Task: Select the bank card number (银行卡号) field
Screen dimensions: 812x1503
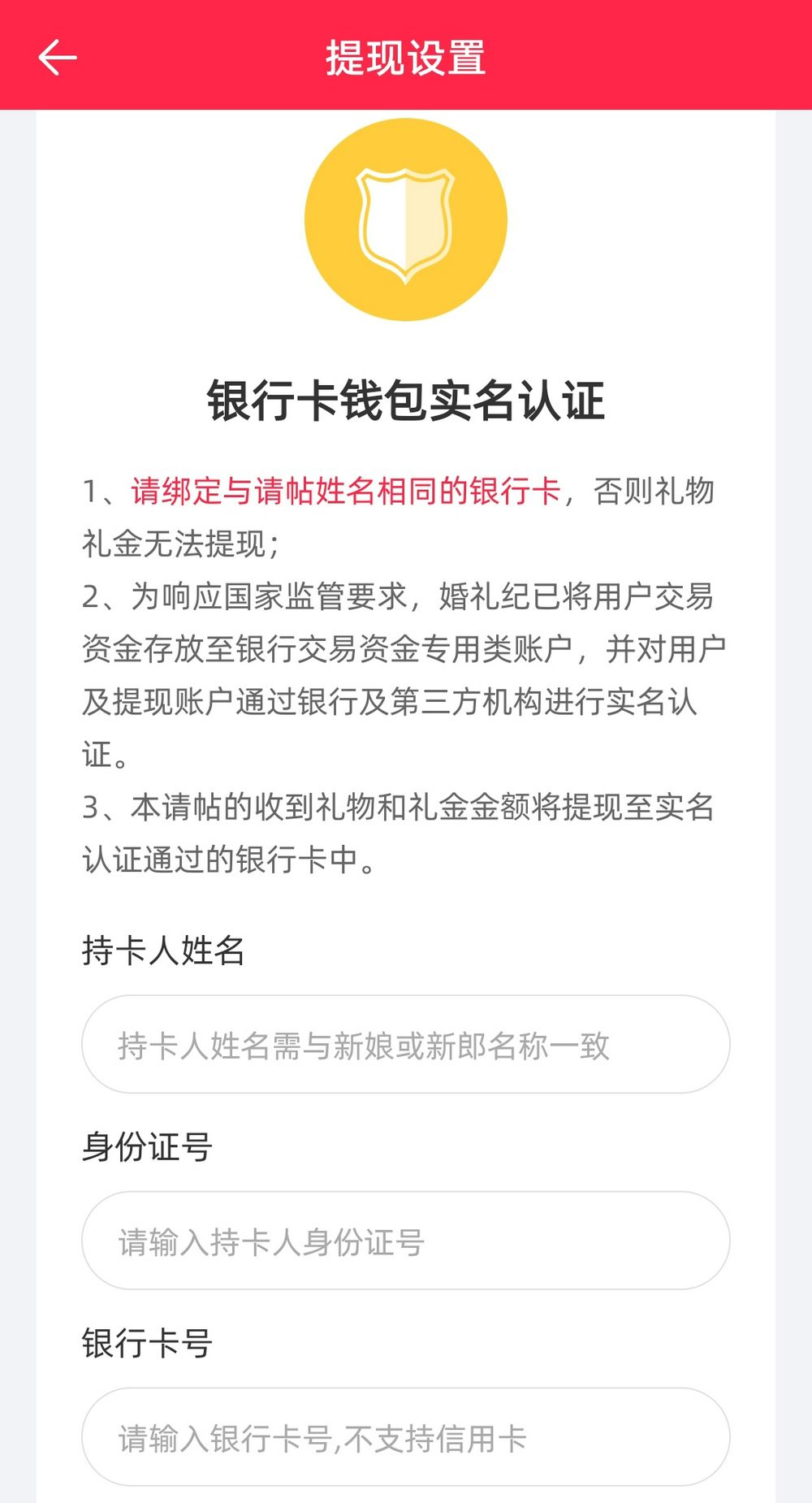Action: click(406, 1437)
